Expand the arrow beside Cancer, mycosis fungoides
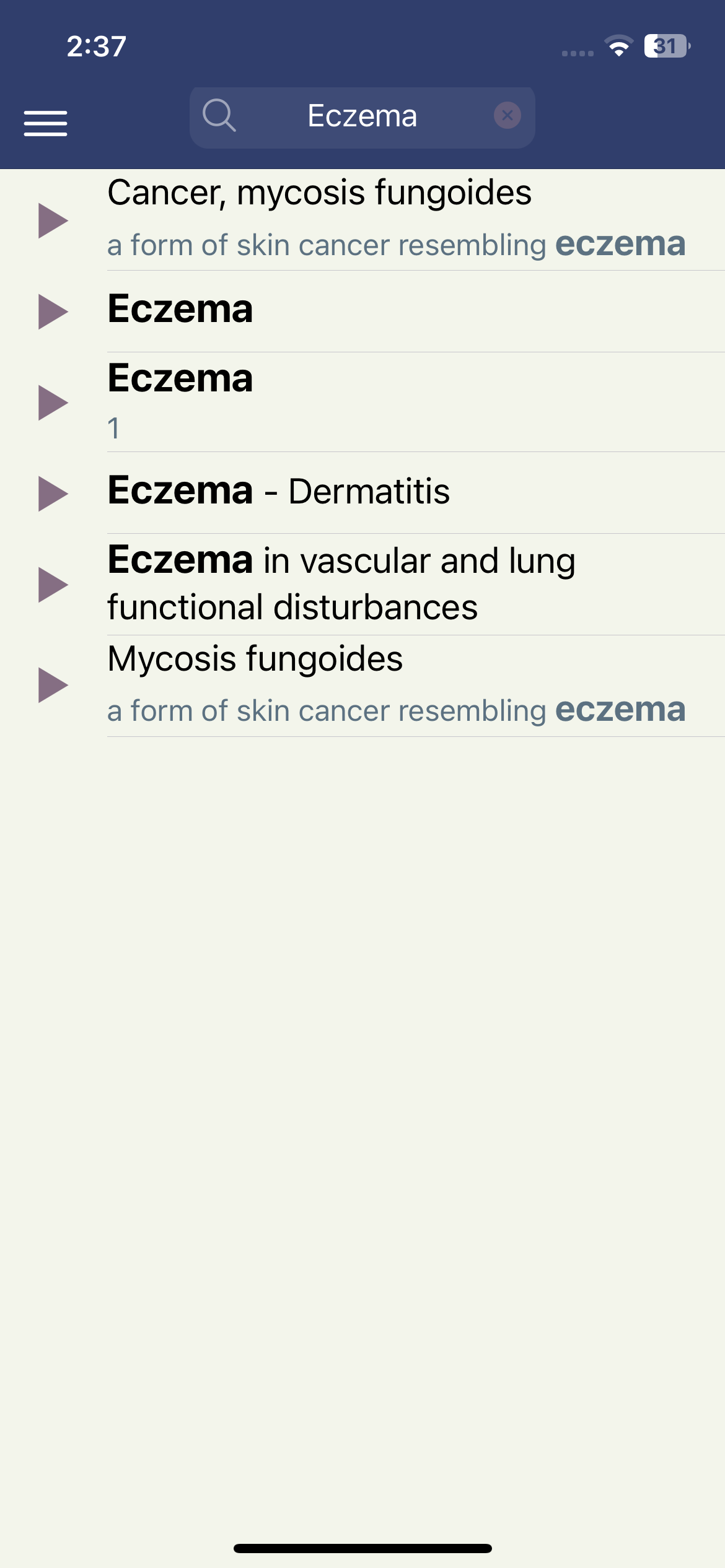Screen dimensions: 725x1568 coord(53,220)
